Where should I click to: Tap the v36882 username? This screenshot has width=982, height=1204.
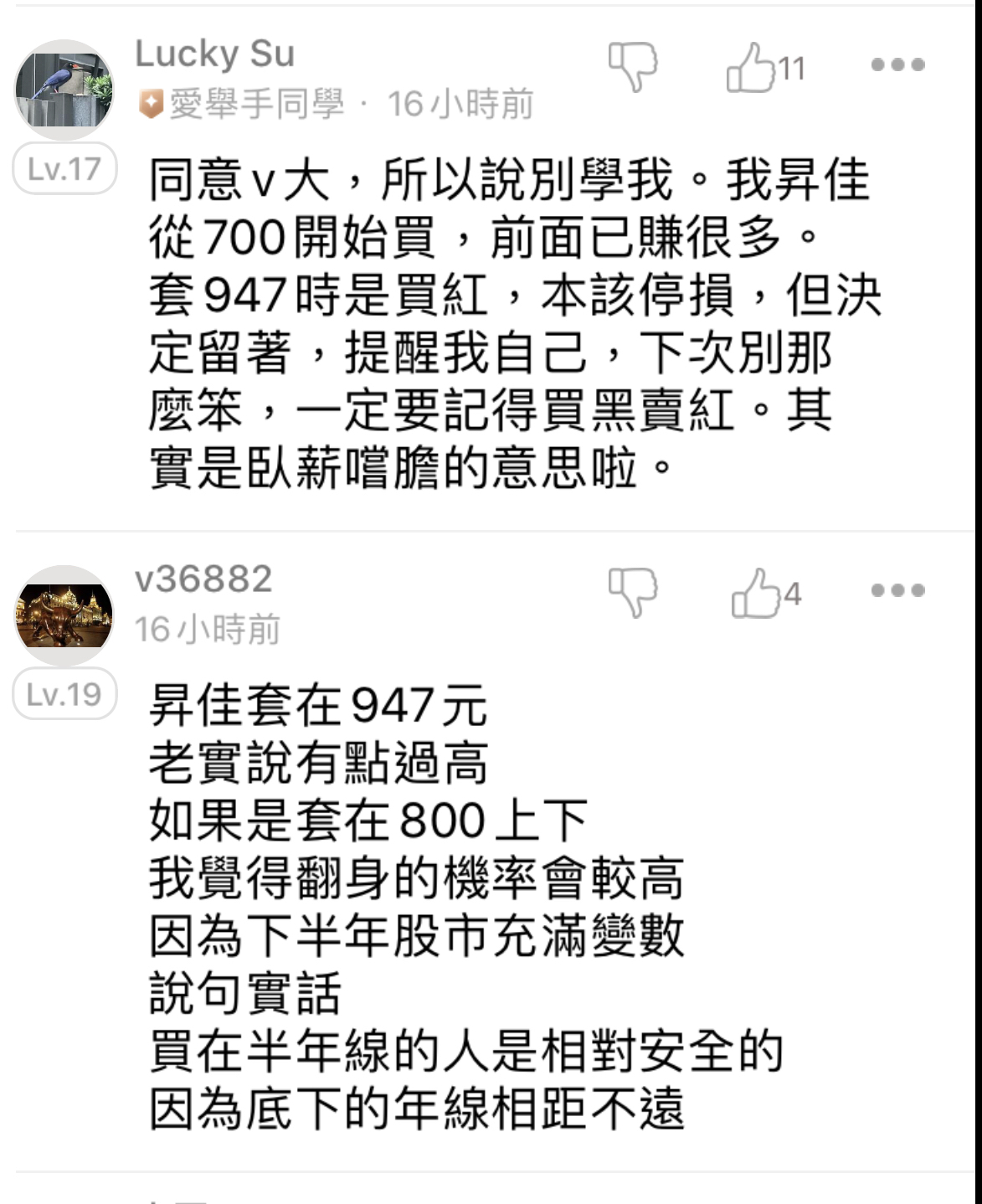coord(203,579)
